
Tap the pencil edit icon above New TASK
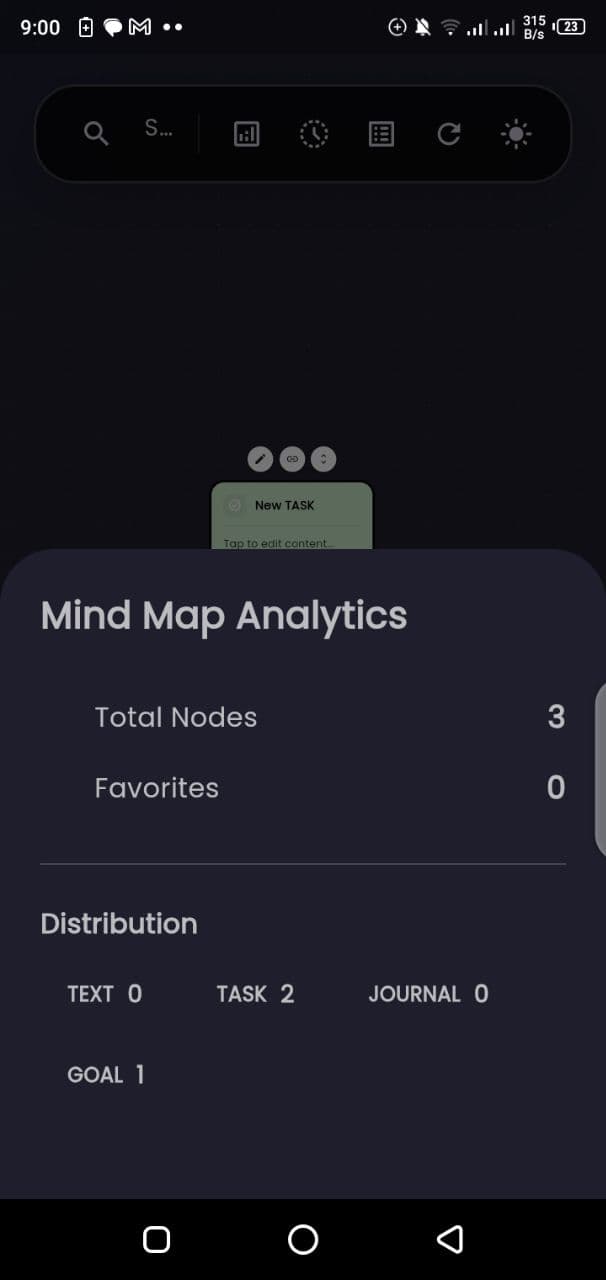click(x=260, y=459)
